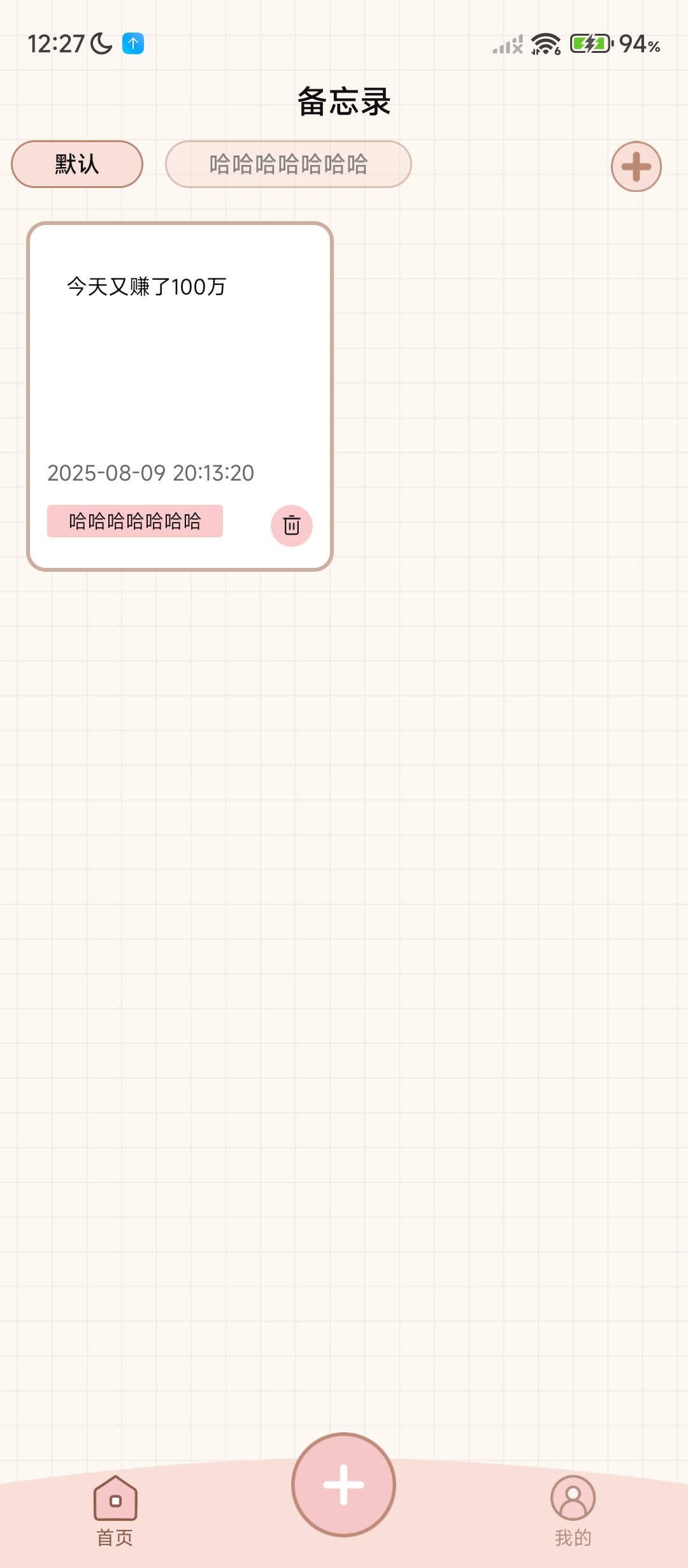Create a new memo with the bottom plus button
The height and width of the screenshot is (1568, 688).
coord(344,1485)
